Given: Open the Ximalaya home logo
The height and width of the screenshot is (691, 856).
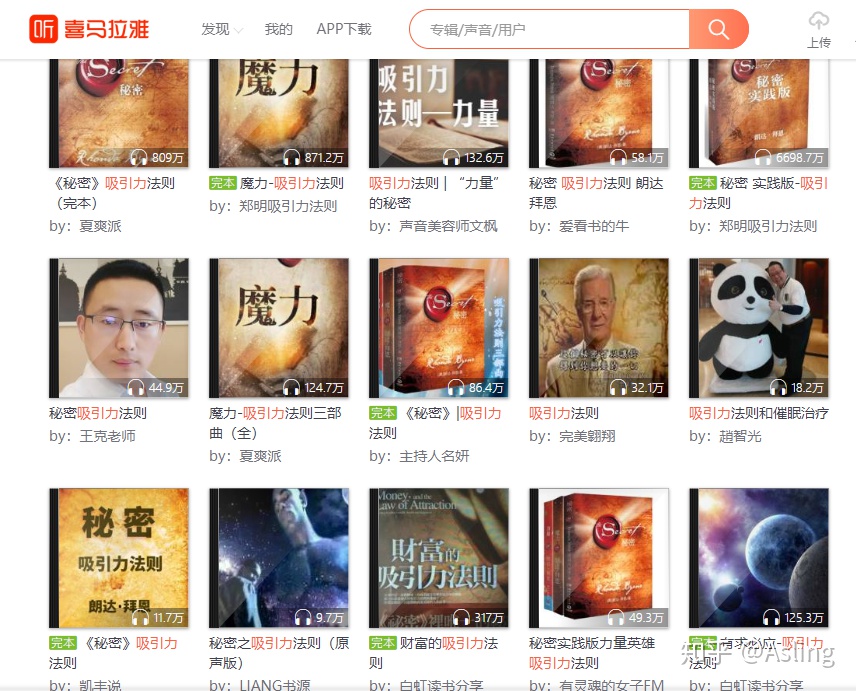Looking at the screenshot, I should 88,29.
